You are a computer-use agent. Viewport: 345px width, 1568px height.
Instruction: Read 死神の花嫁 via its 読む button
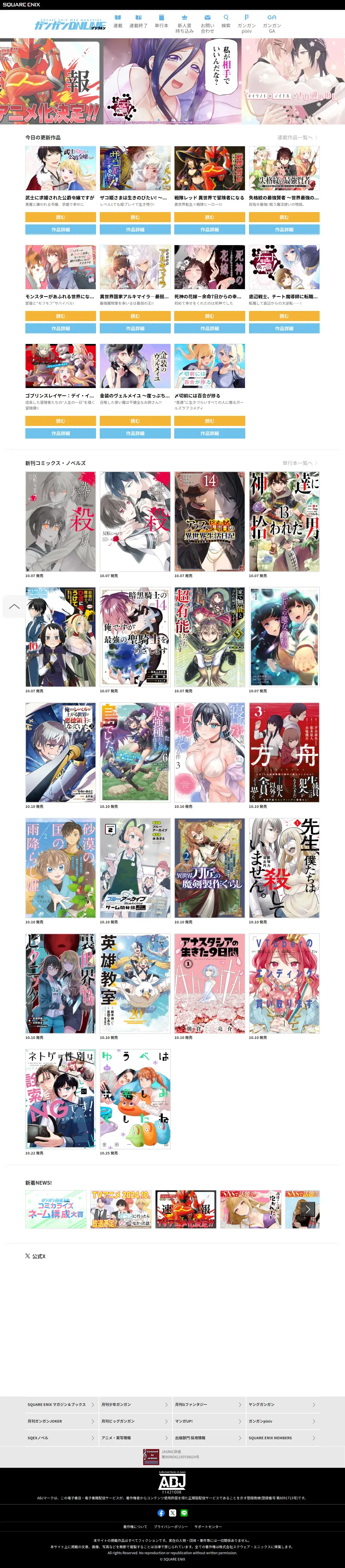pos(209,316)
